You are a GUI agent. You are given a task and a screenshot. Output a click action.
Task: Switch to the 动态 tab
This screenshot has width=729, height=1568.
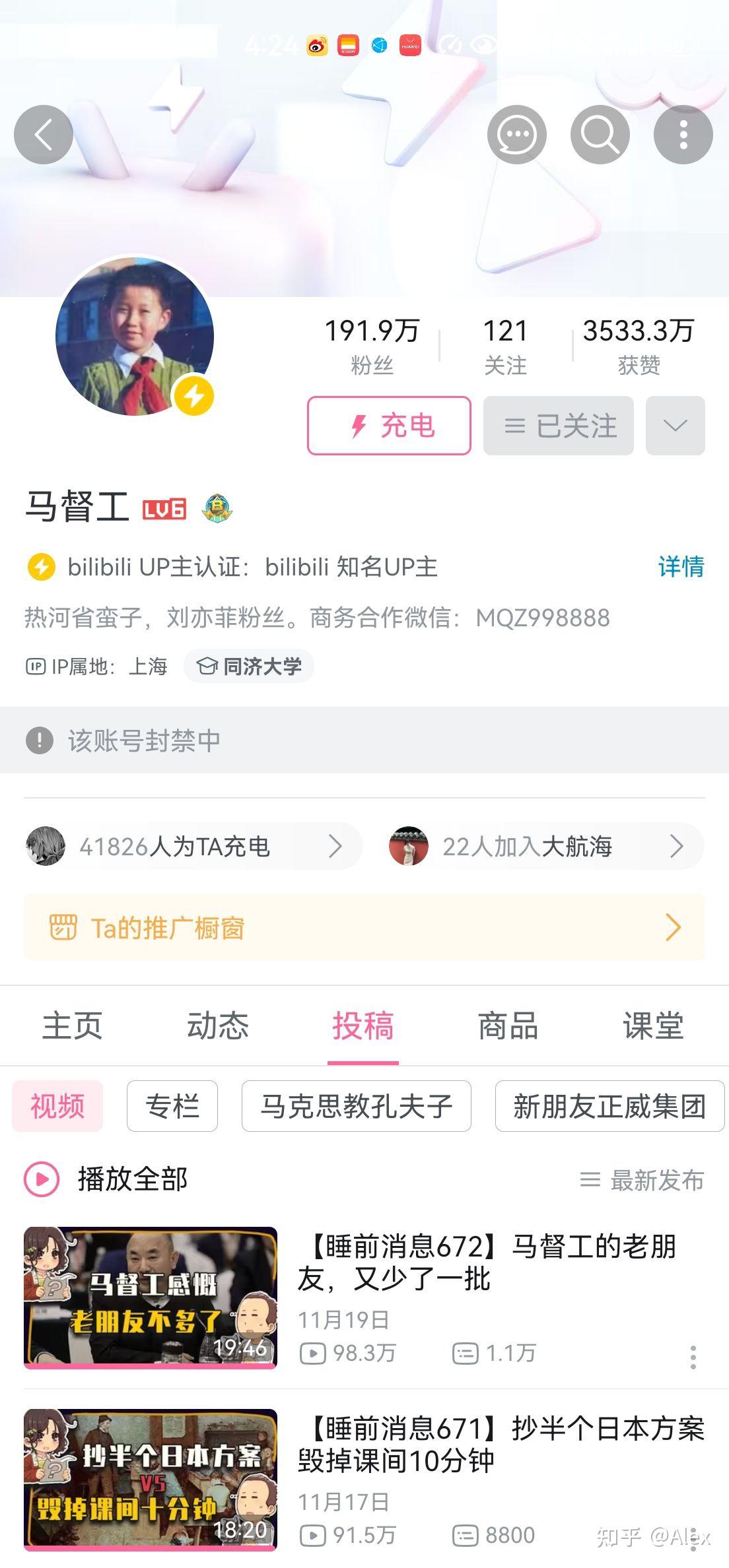pyautogui.click(x=218, y=1026)
